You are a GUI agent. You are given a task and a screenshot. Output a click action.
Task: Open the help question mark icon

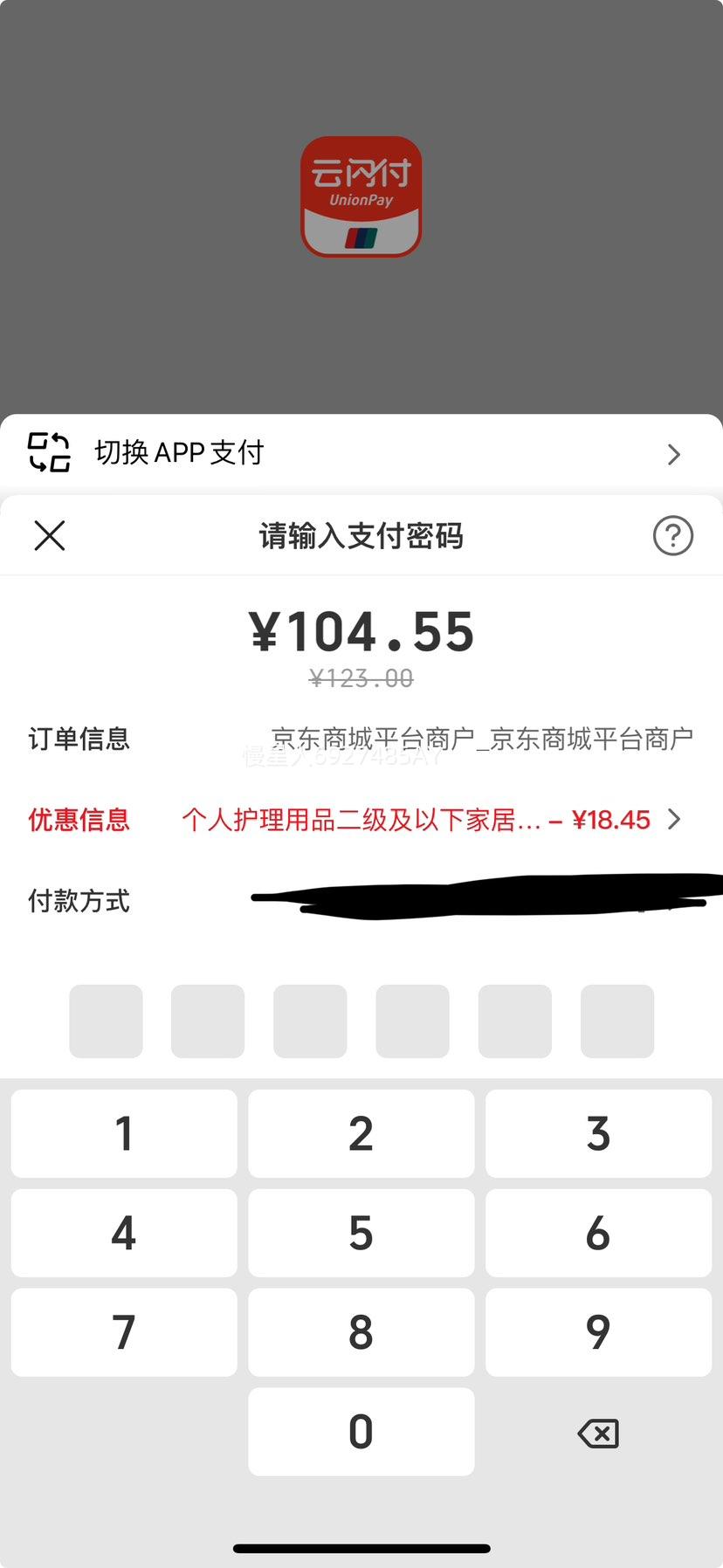673,535
